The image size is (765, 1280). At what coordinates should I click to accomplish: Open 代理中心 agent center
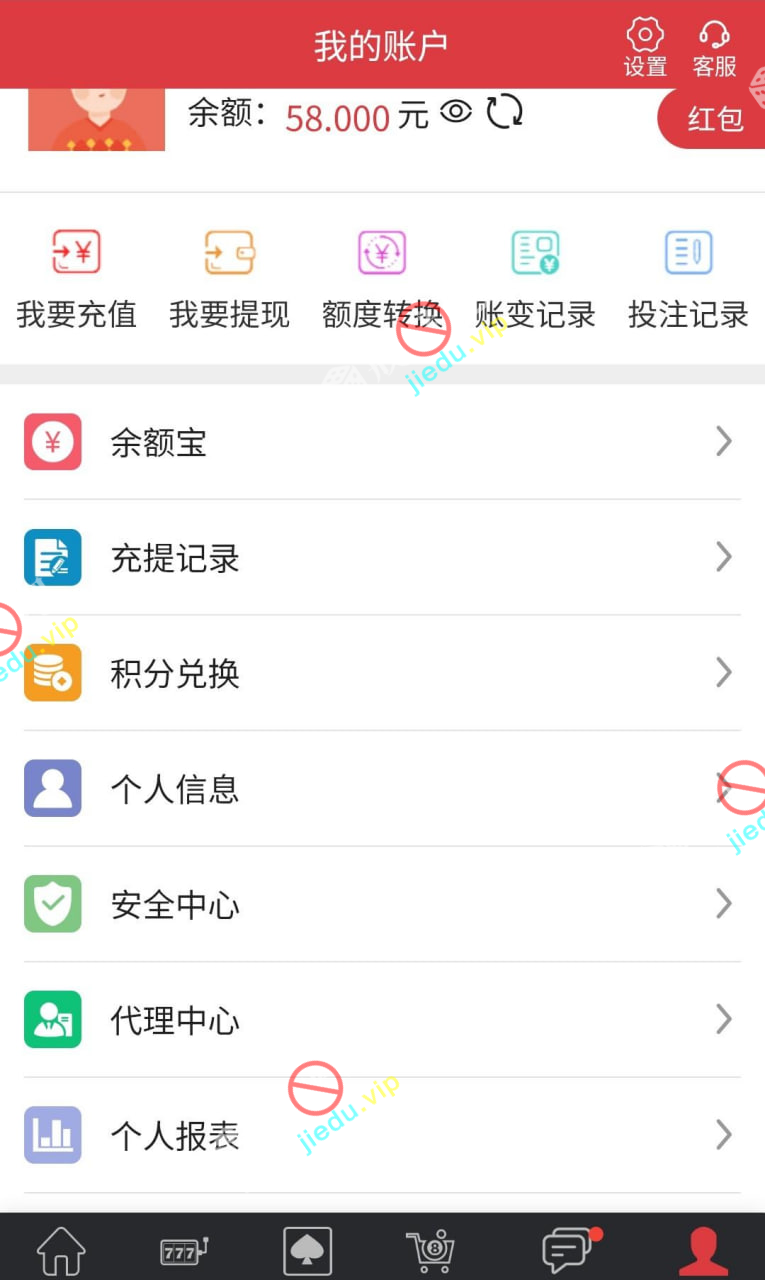click(x=382, y=1020)
